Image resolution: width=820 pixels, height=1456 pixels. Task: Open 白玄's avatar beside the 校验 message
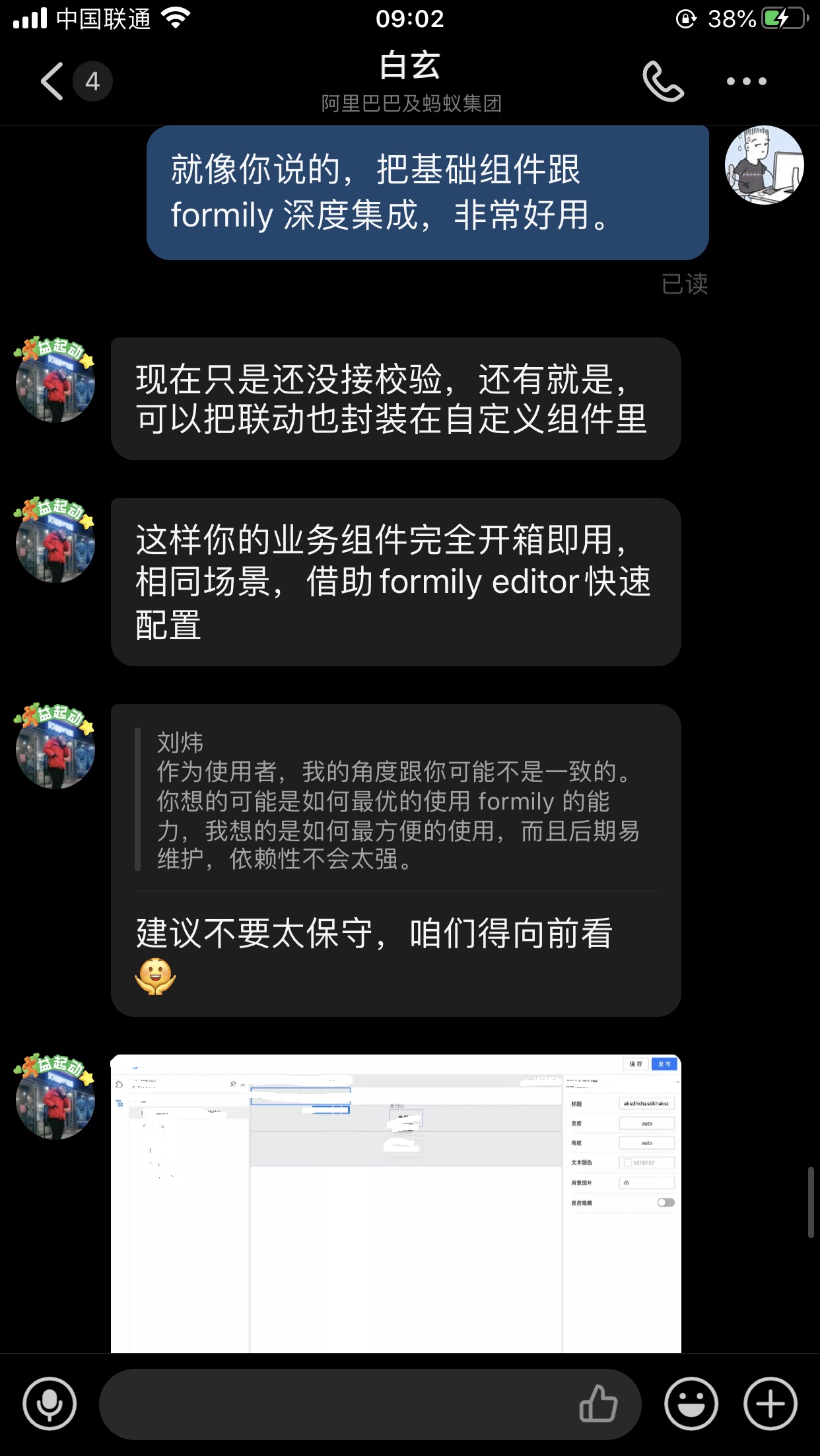pos(55,382)
